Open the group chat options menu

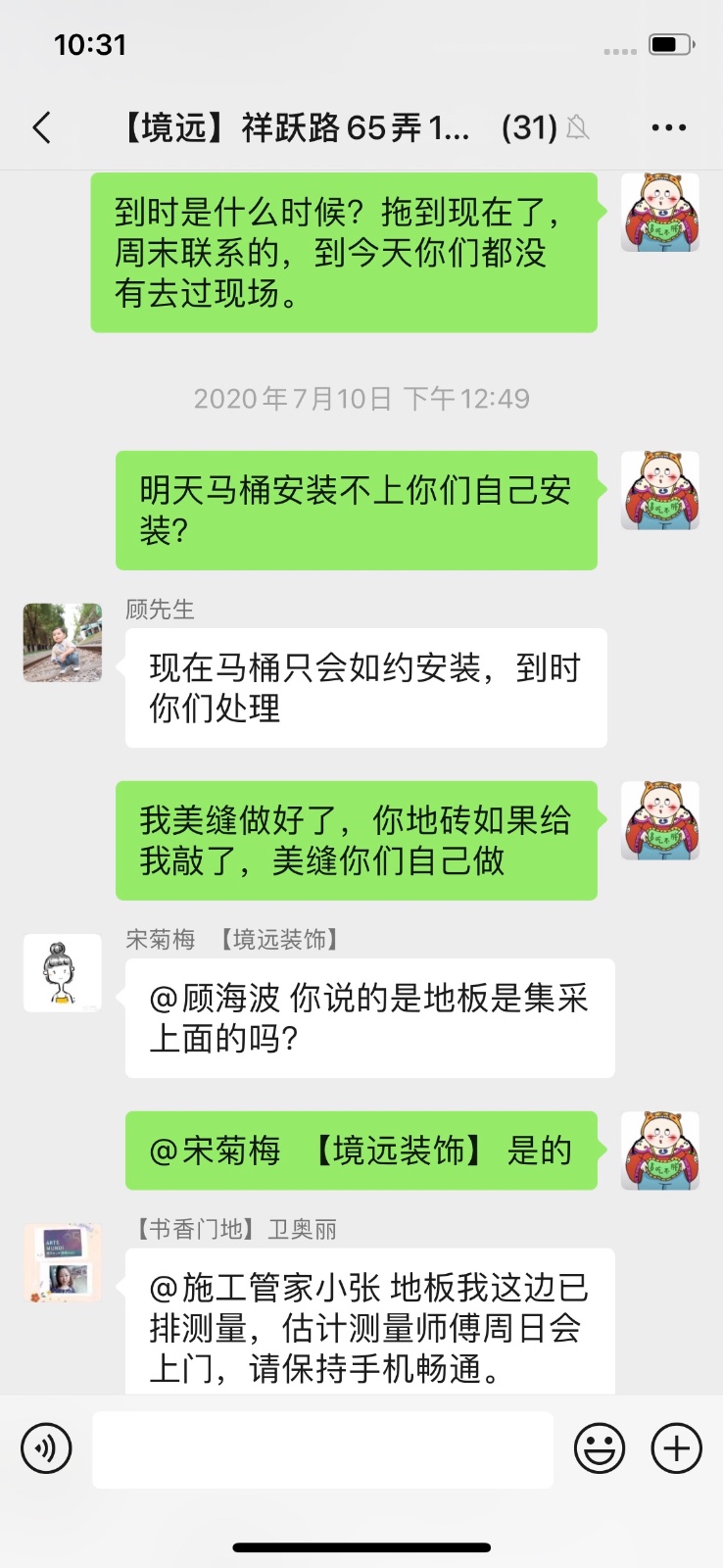pos(668,127)
